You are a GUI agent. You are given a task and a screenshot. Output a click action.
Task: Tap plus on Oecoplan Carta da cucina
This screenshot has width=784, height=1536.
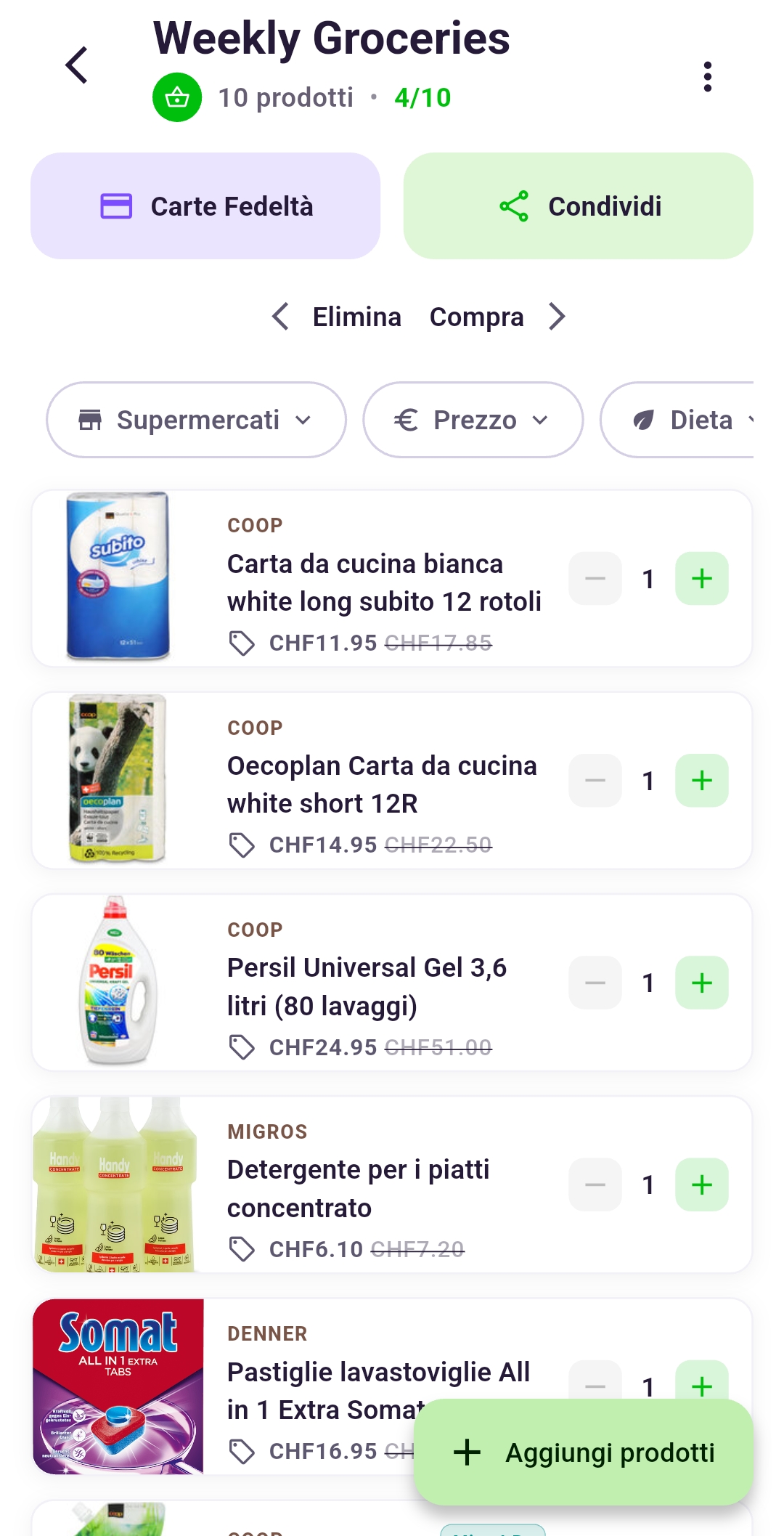point(701,780)
